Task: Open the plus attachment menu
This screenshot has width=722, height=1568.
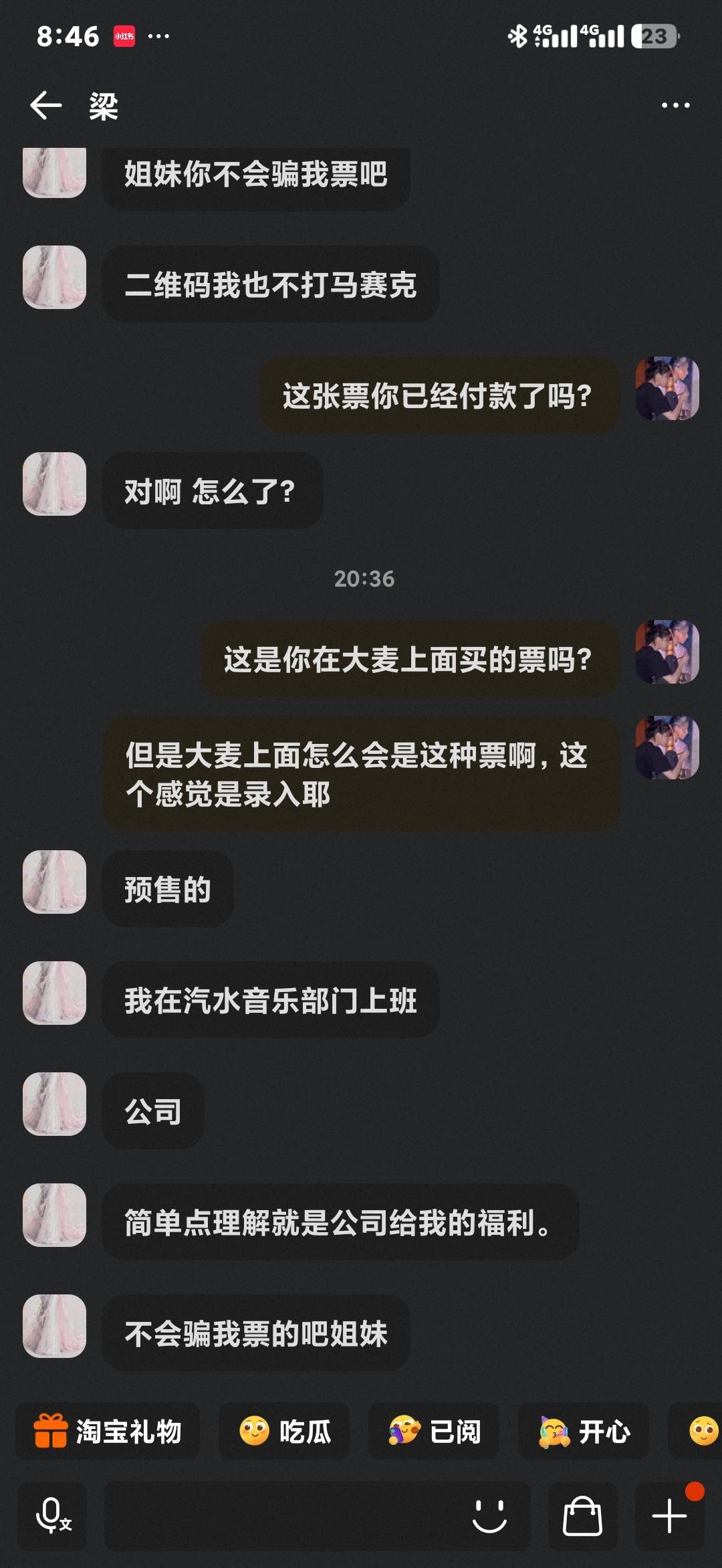Action: pos(670,1515)
